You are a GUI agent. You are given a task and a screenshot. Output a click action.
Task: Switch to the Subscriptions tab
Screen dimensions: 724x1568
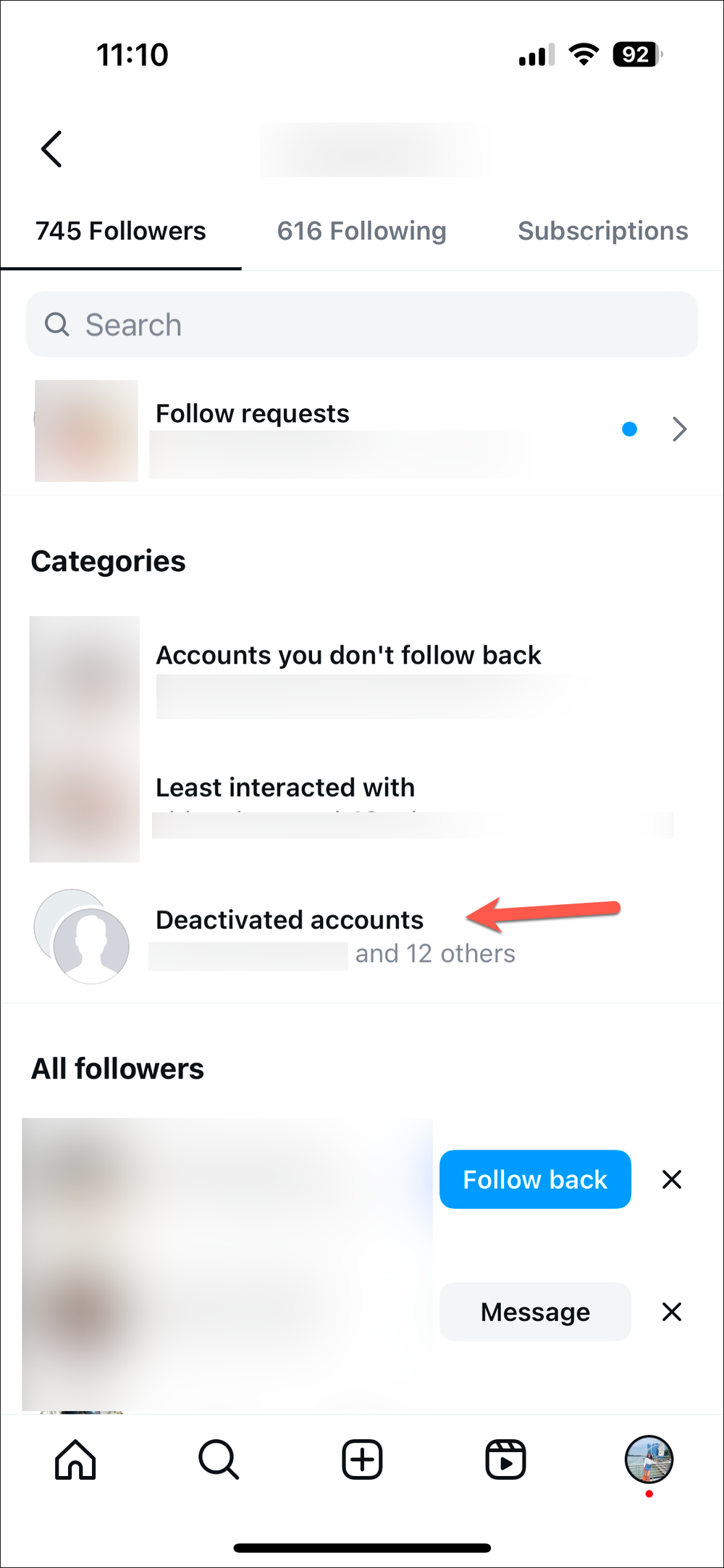click(x=602, y=230)
